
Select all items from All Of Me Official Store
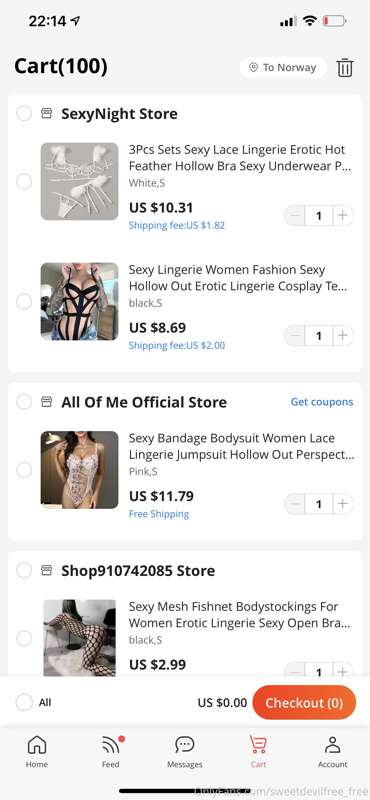pyautogui.click(x=24, y=402)
